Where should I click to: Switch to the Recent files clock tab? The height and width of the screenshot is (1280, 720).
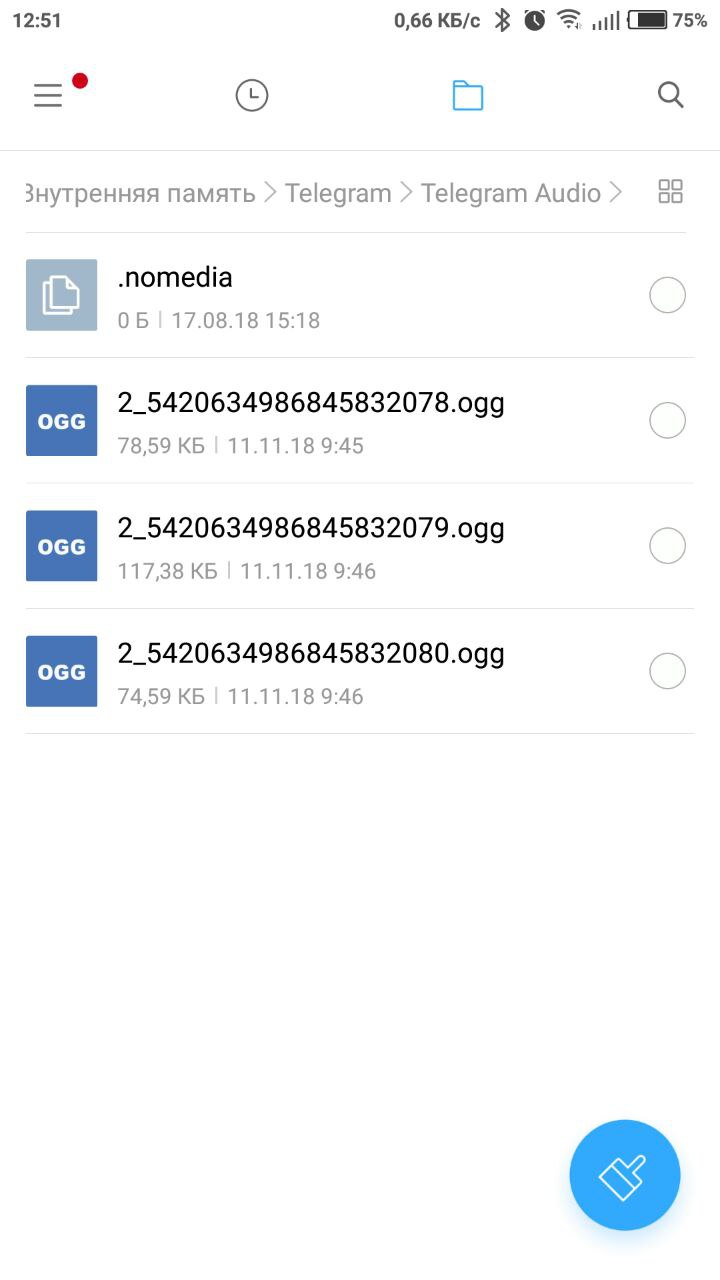coord(252,96)
